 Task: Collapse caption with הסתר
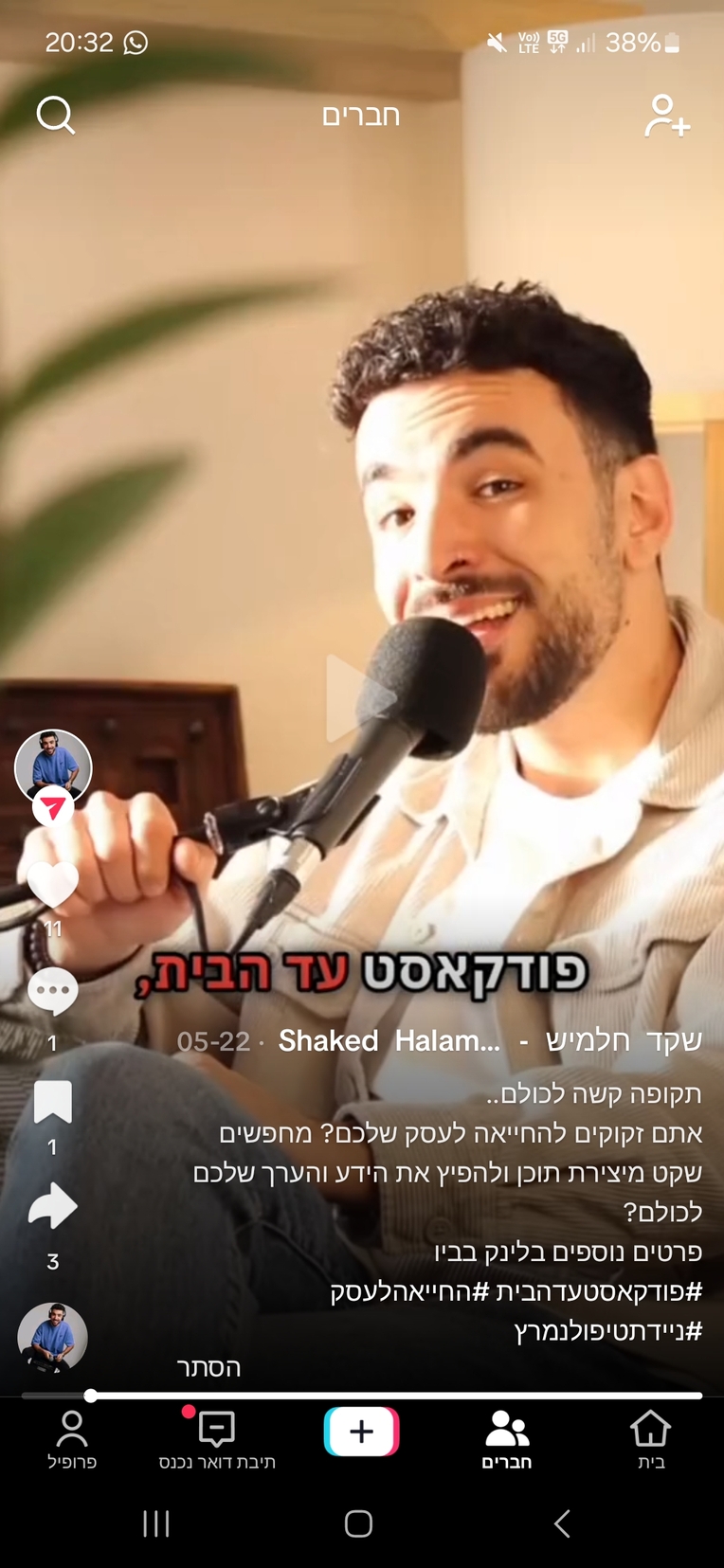208,1368
